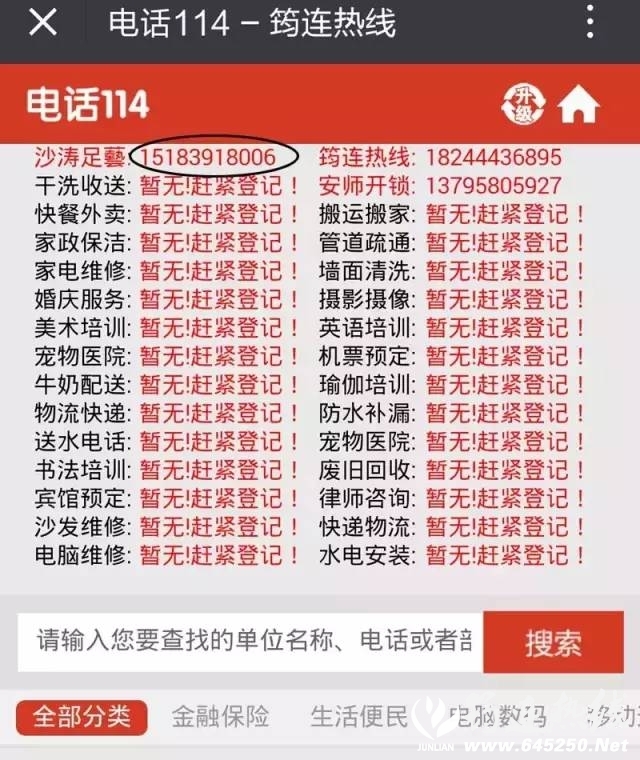This screenshot has width=640, height=760.
Task: Register under 干洗收送 listing
Action: click(219, 186)
